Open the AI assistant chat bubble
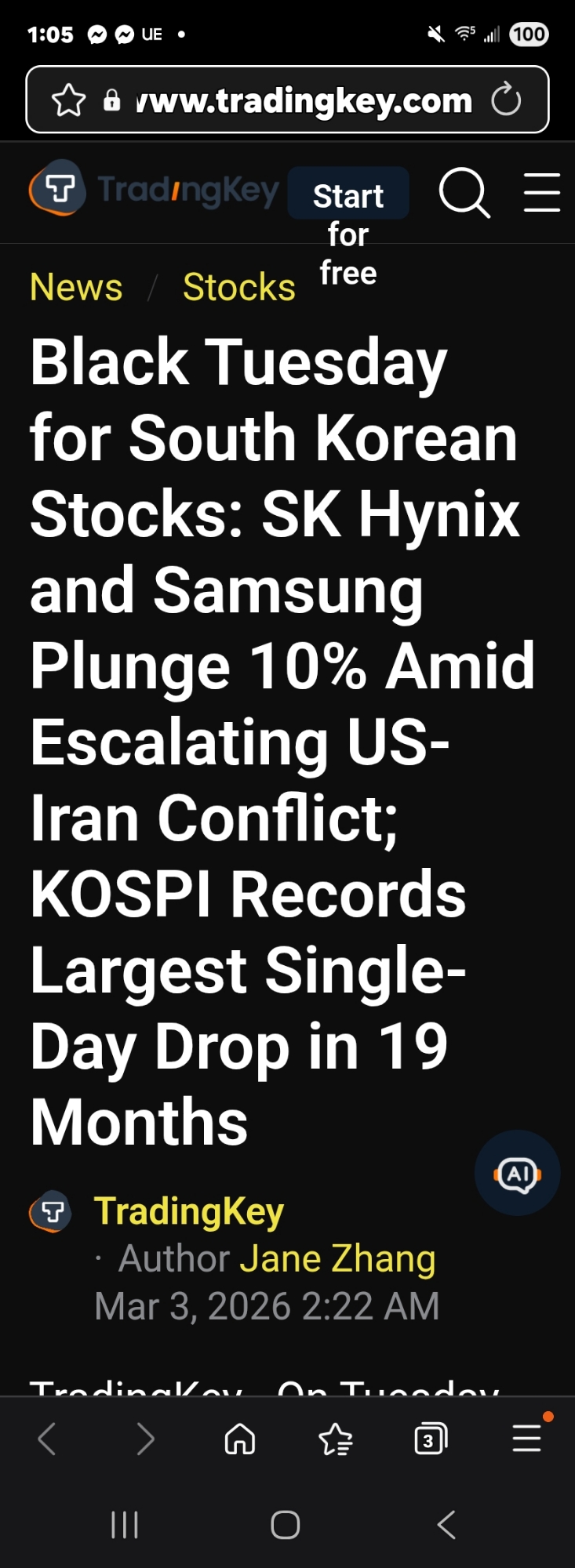The height and width of the screenshot is (1568, 575). click(517, 1174)
